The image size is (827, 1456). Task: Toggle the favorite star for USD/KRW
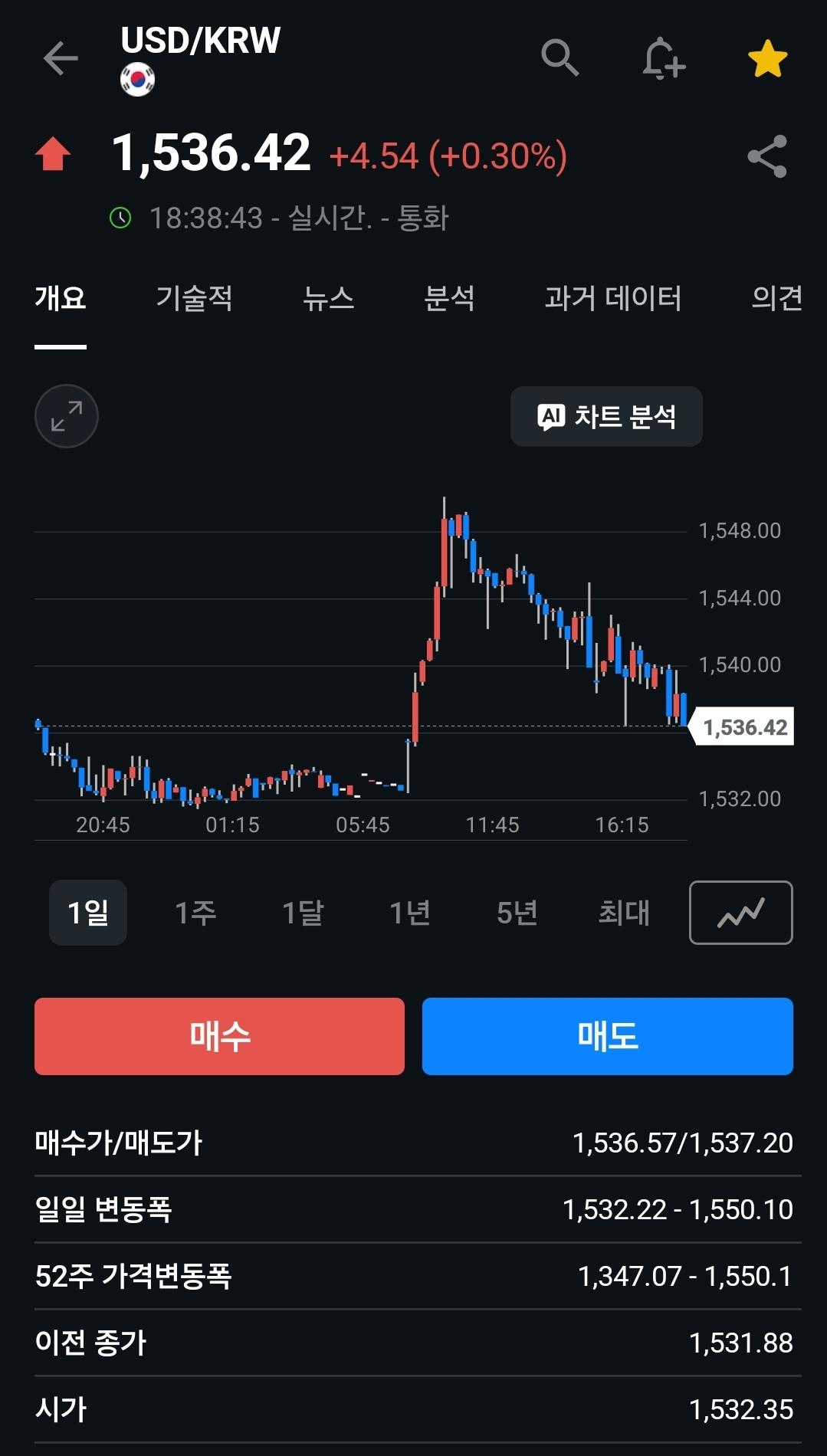[x=767, y=59]
